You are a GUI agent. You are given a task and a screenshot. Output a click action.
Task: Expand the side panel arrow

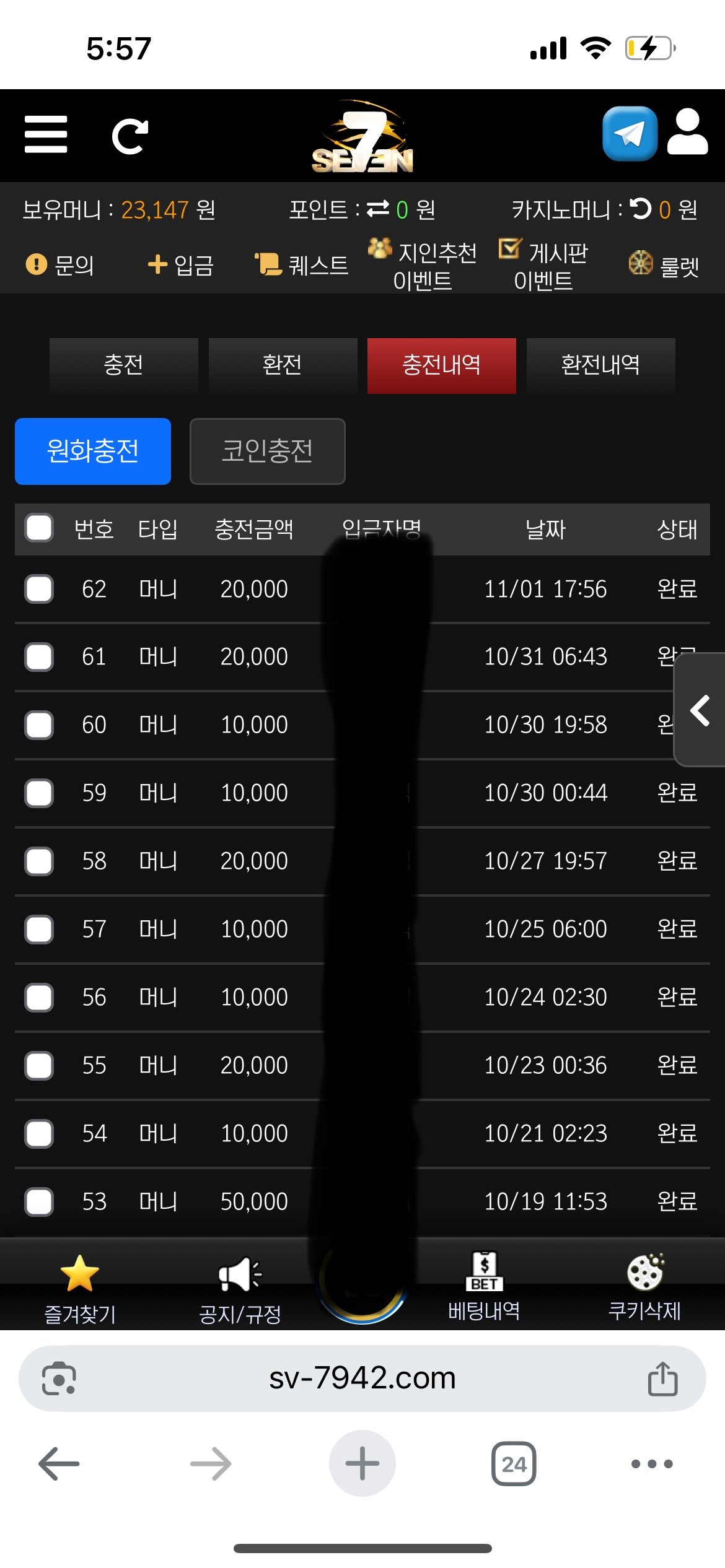coord(700,710)
